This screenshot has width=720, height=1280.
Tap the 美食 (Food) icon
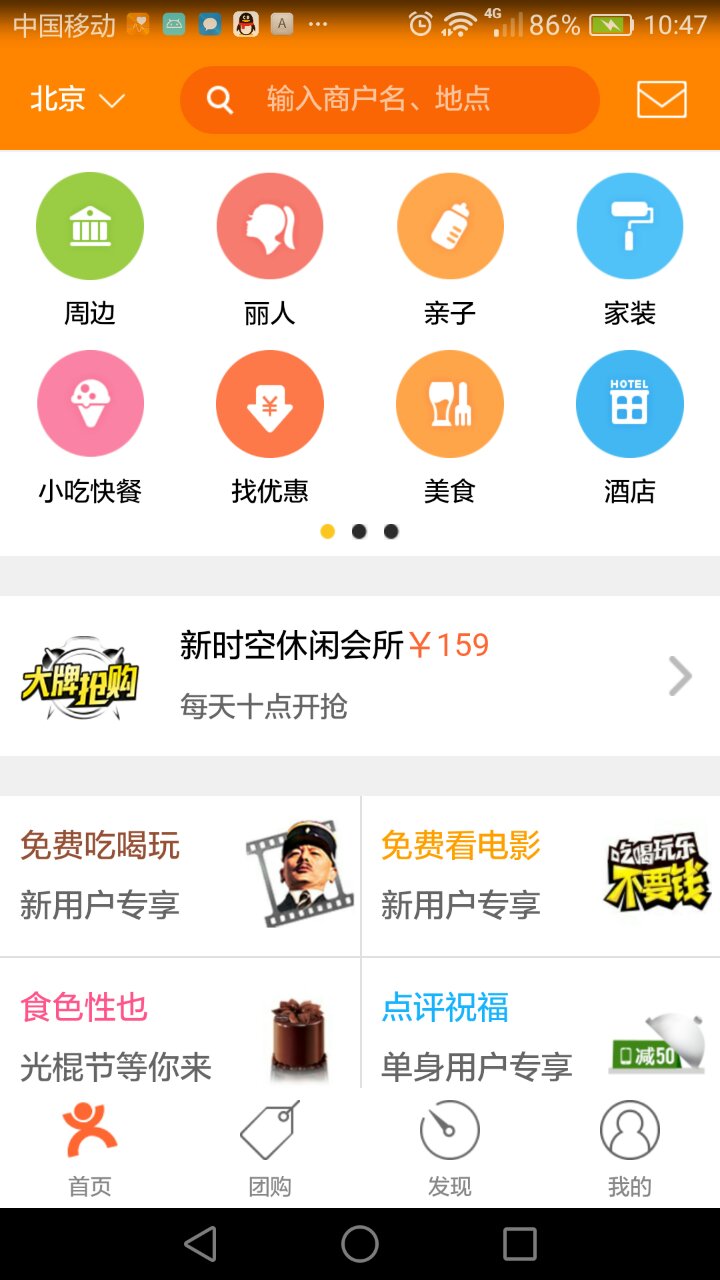coord(450,403)
